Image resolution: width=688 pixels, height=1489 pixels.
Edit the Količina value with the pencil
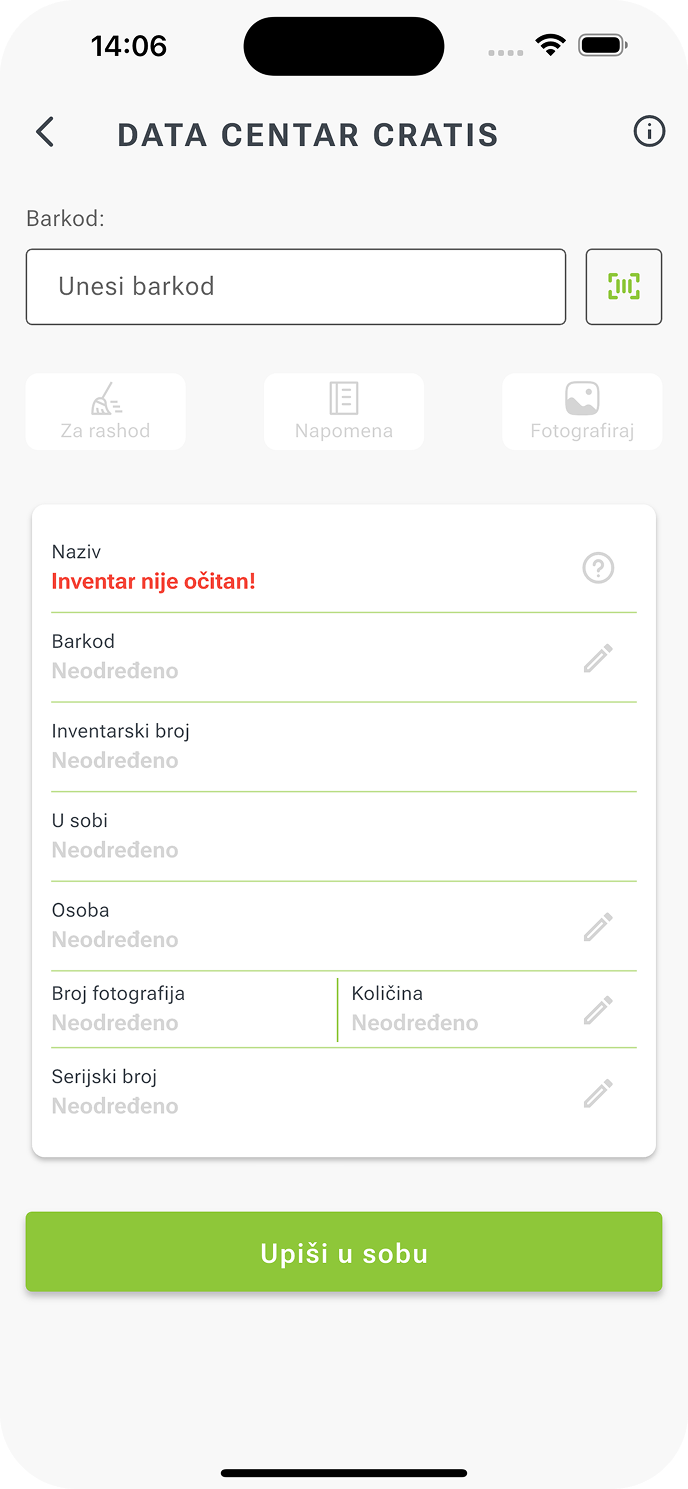click(598, 1010)
